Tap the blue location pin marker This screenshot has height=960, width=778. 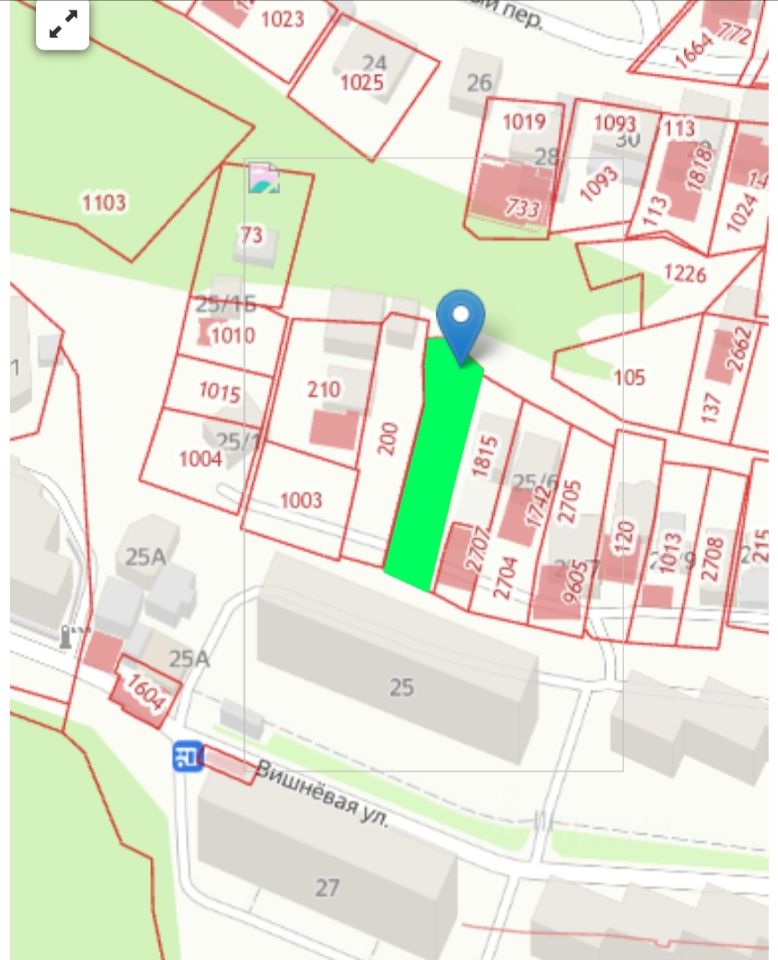tap(461, 320)
